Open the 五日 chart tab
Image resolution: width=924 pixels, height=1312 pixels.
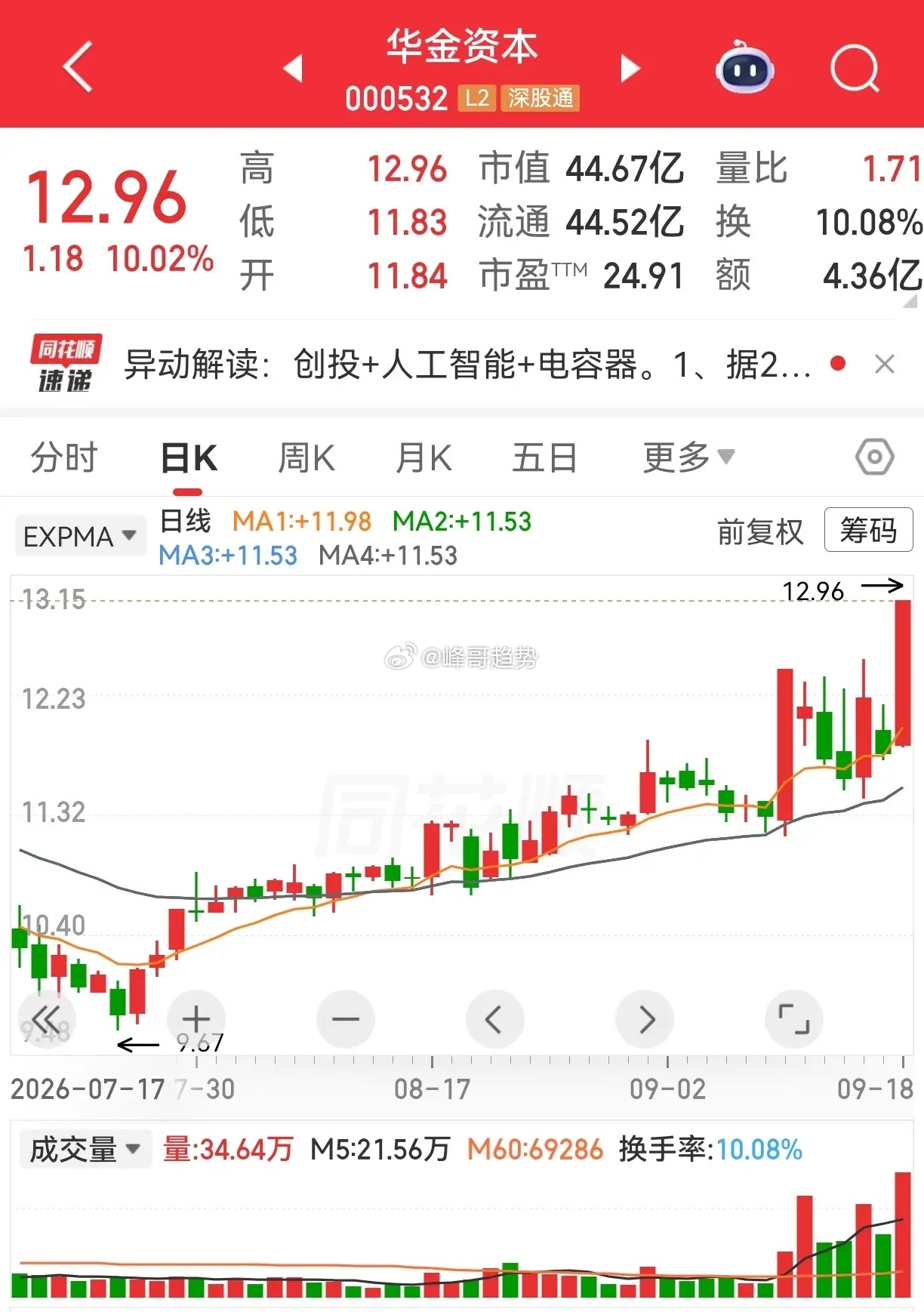pyautogui.click(x=544, y=457)
